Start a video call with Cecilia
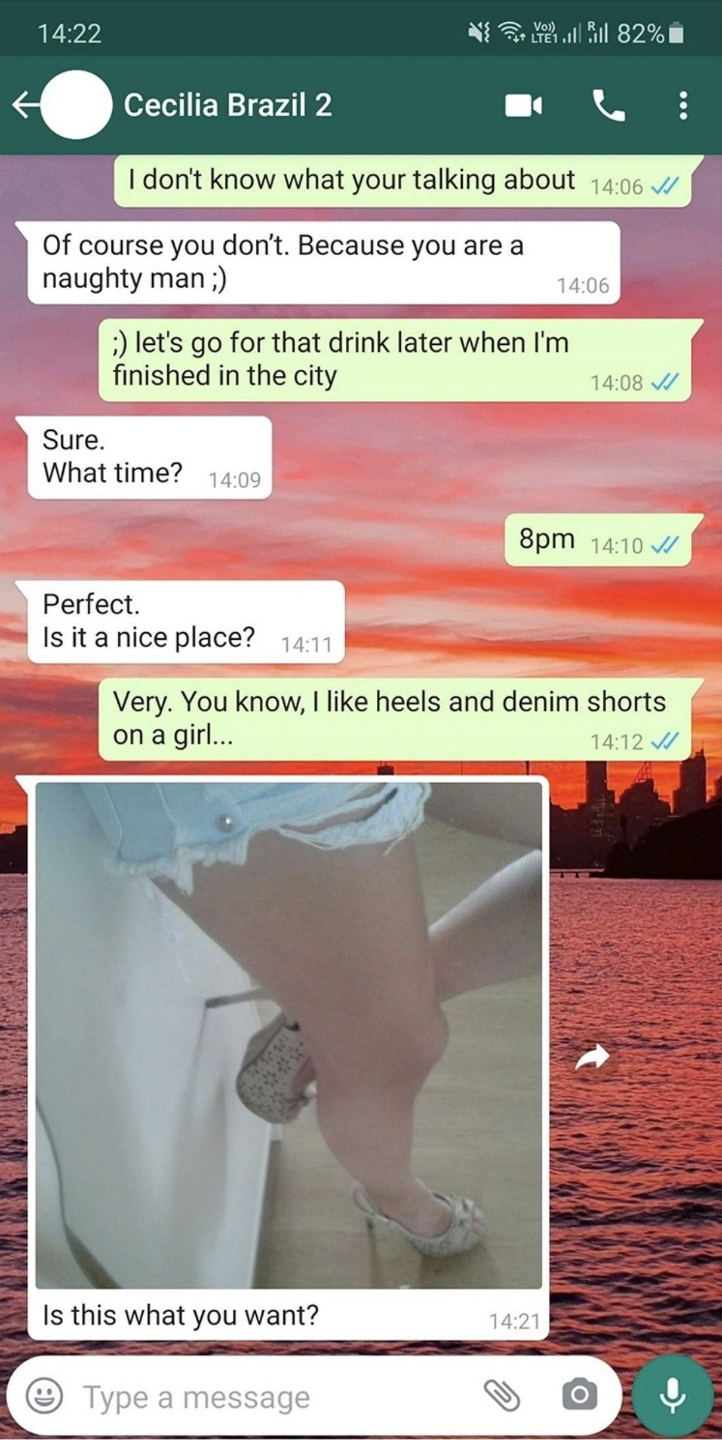Viewport: 722px width, 1440px height. coord(523,105)
